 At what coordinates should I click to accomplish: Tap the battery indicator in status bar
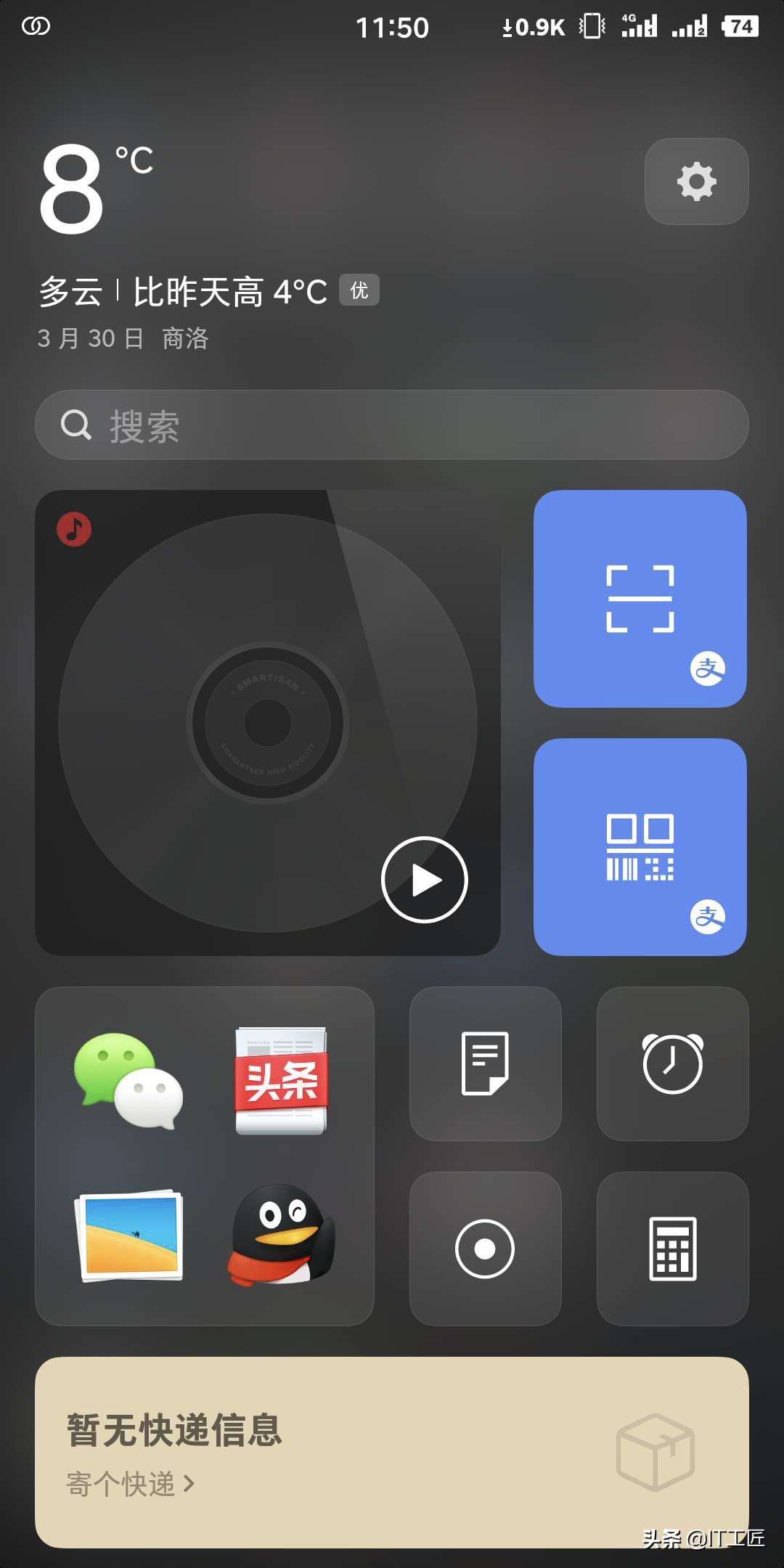(739, 25)
